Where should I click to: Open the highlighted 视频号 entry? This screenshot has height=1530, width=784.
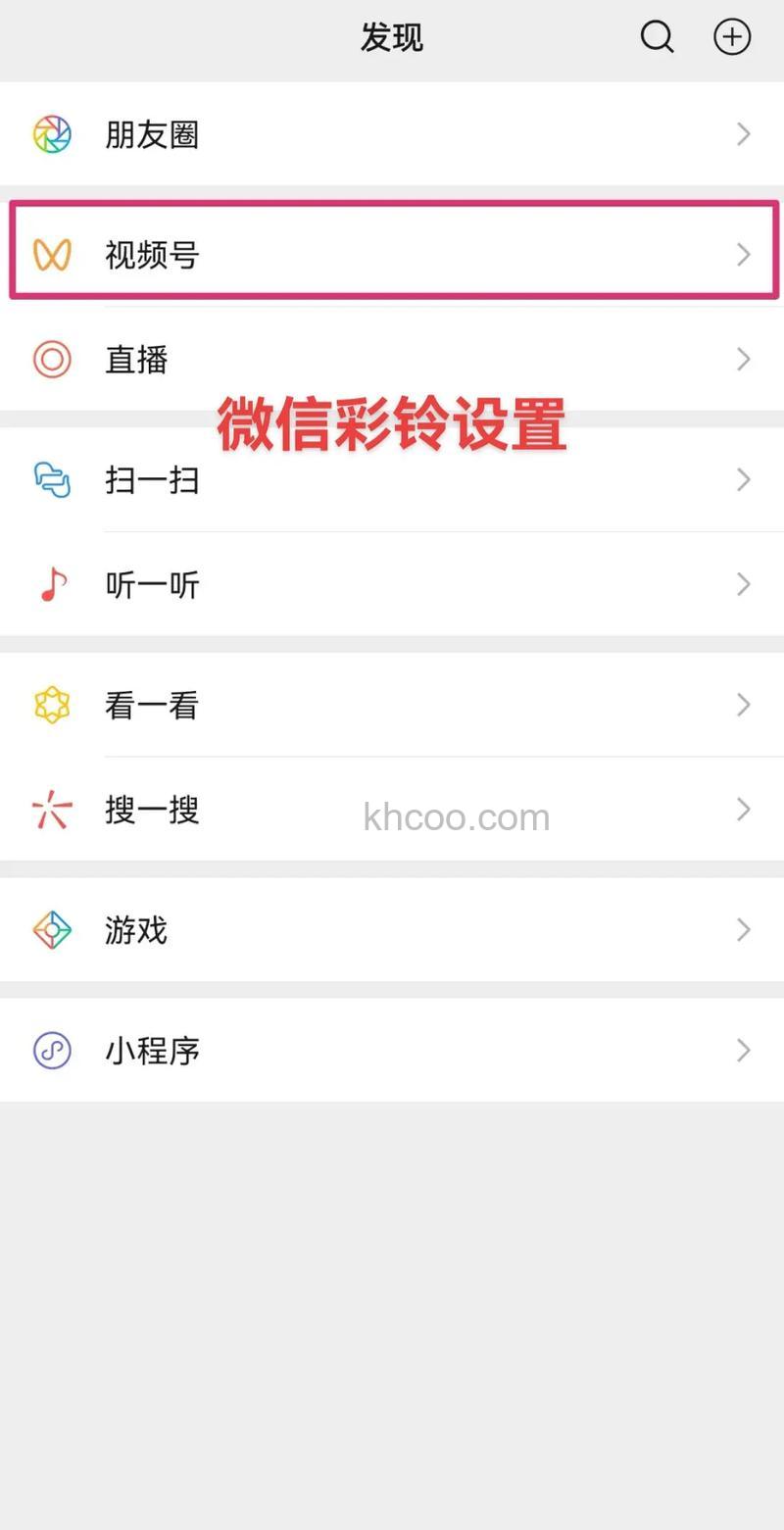click(x=151, y=255)
